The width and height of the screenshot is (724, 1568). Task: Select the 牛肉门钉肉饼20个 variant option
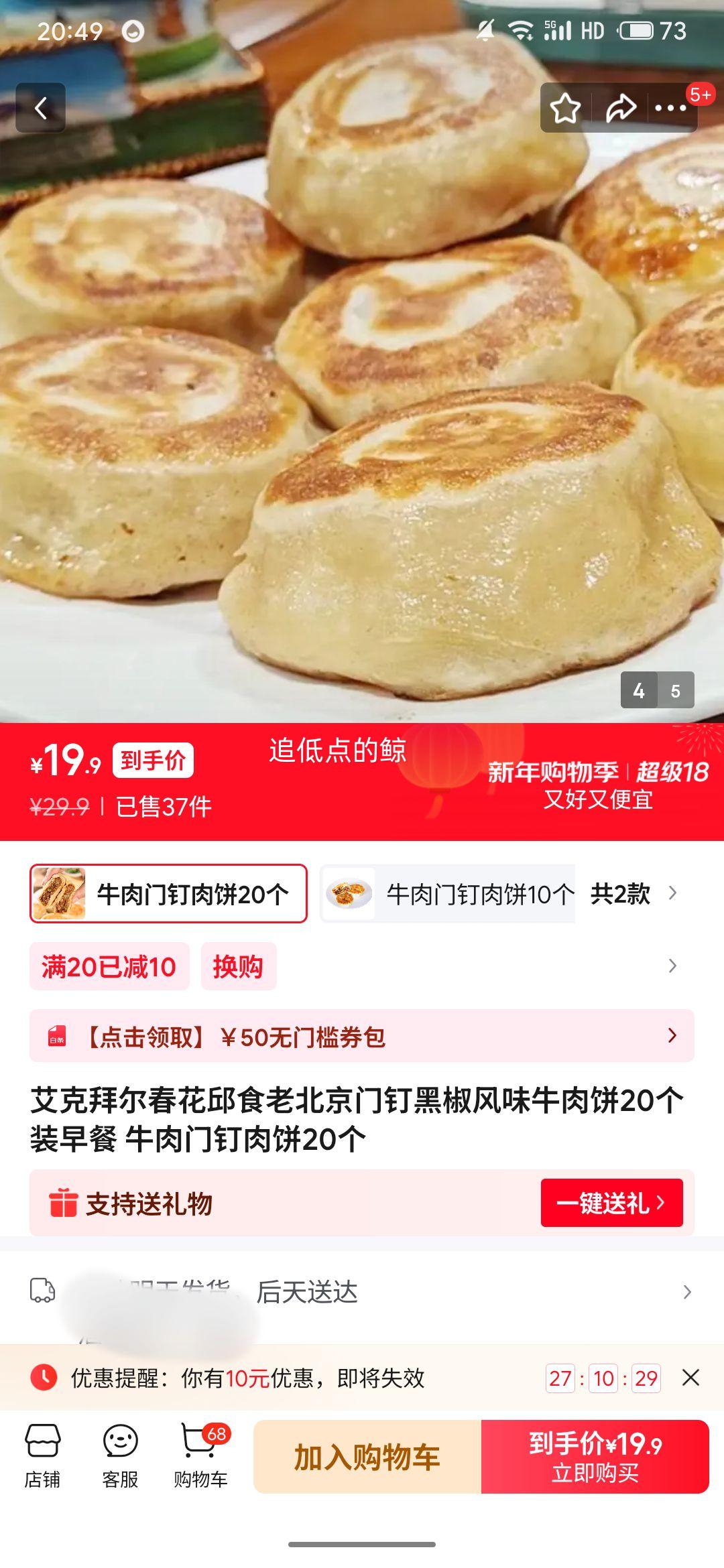(x=168, y=894)
